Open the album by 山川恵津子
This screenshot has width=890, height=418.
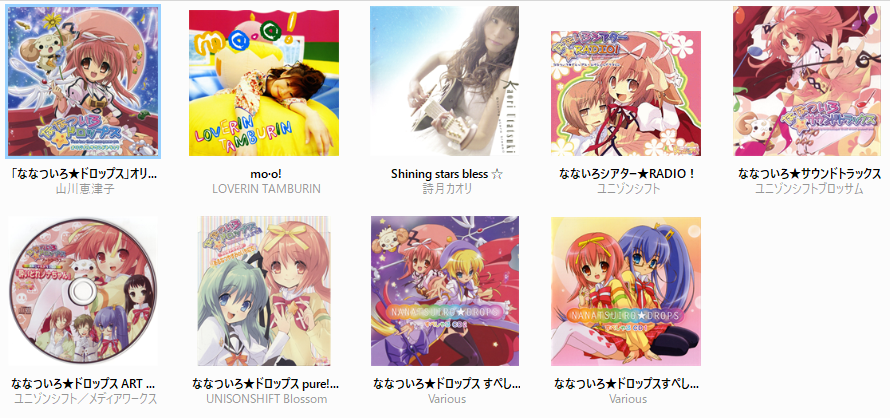tap(82, 81)
